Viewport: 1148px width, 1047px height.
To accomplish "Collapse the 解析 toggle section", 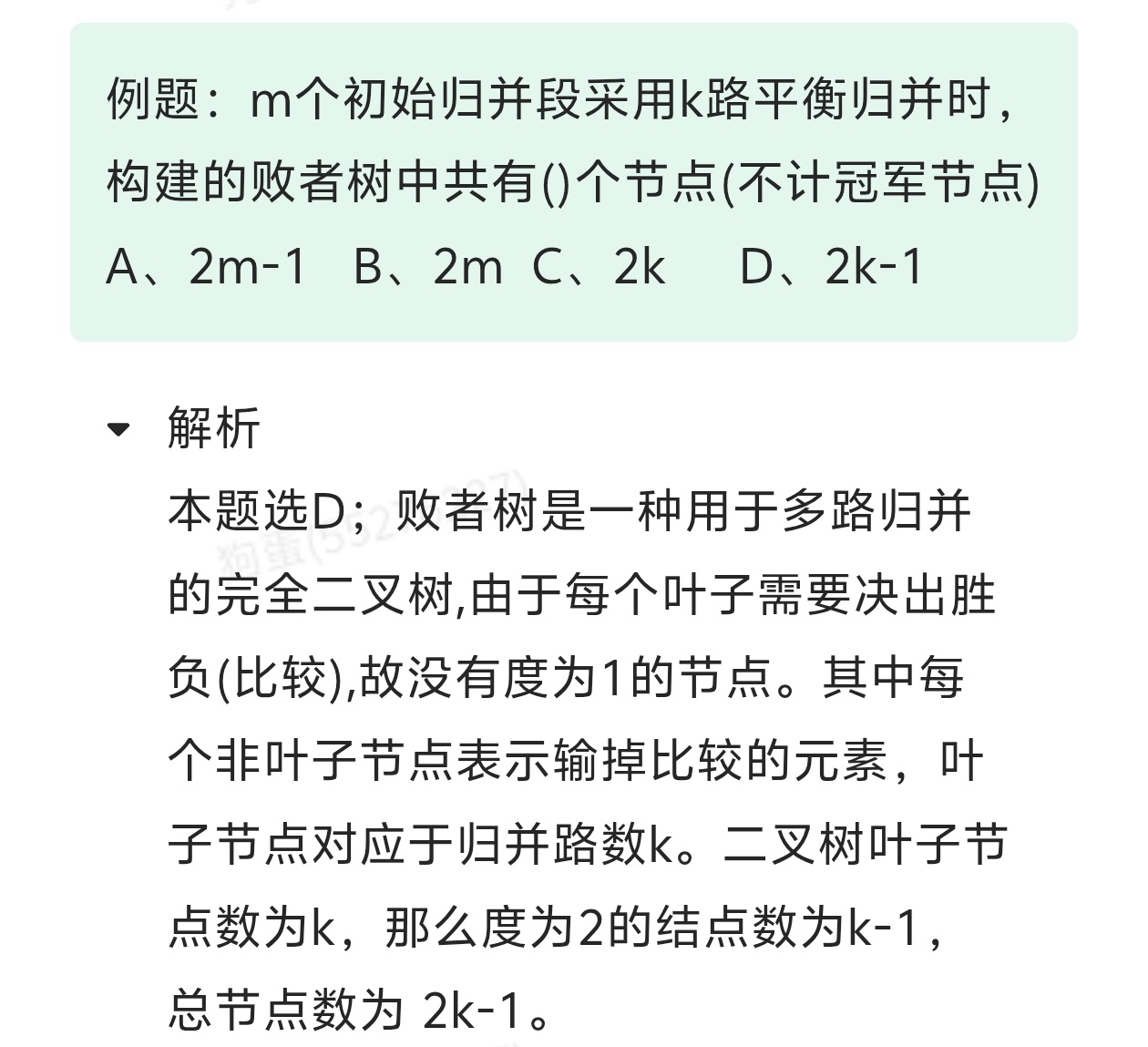I will (x=119, y=429).
